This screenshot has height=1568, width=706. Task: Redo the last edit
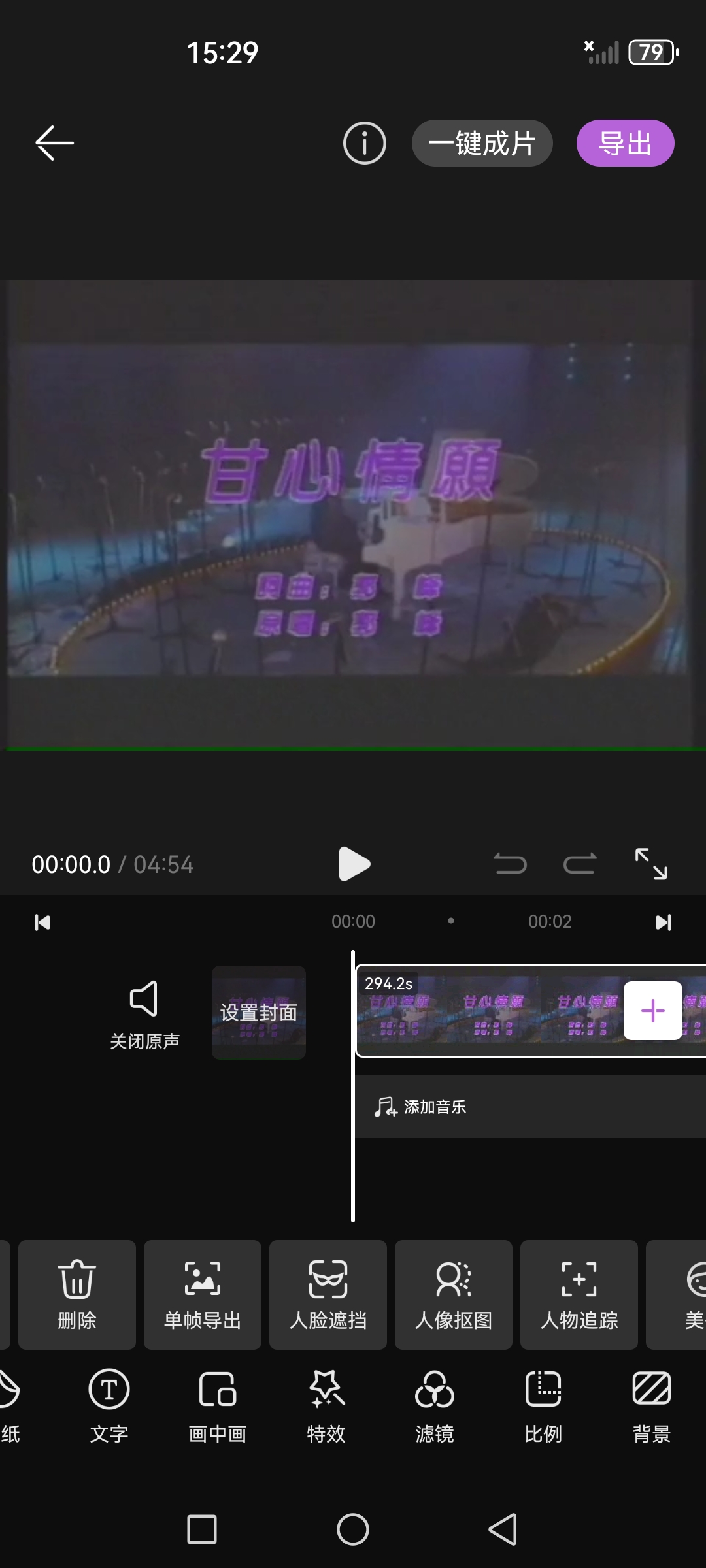click(x=580, y=864)
